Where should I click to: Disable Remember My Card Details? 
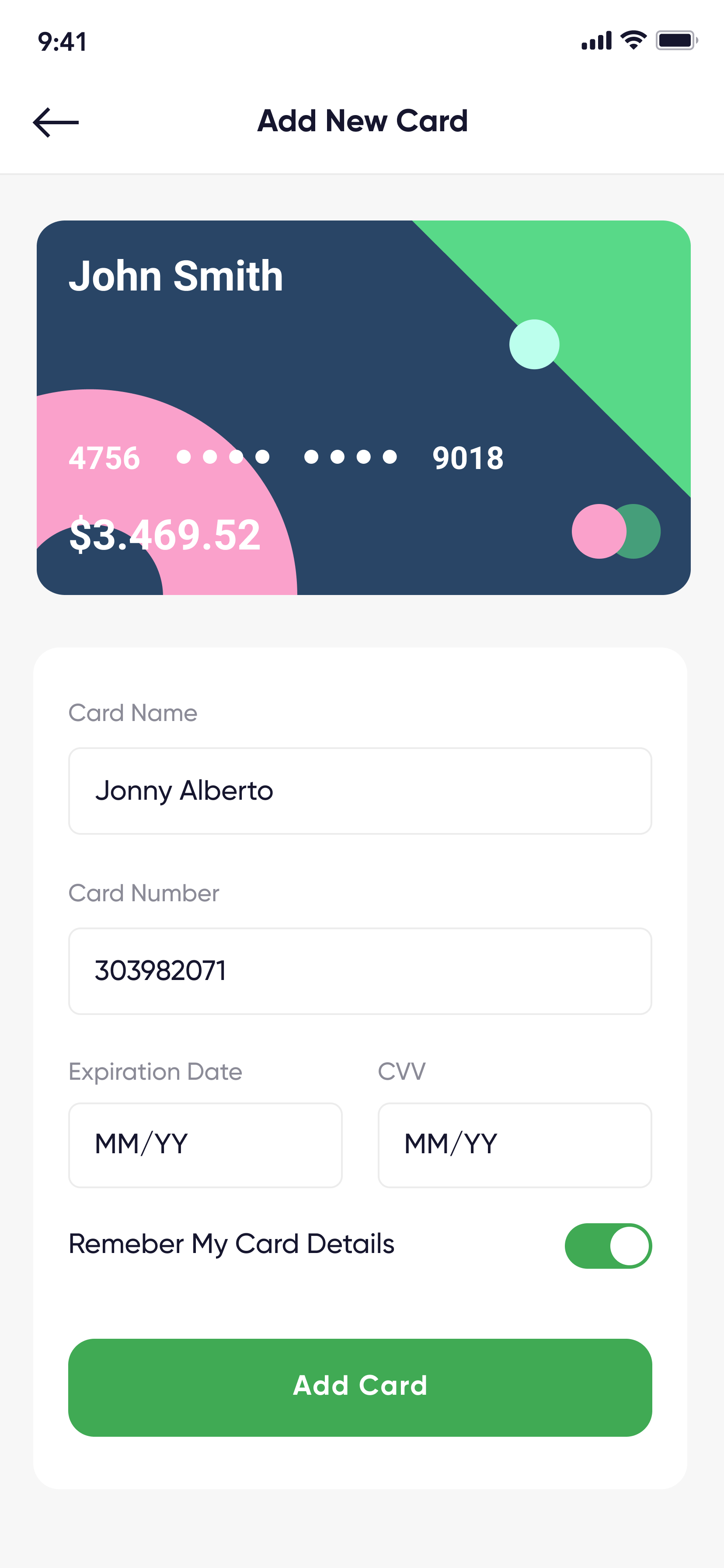[608, 1246]
